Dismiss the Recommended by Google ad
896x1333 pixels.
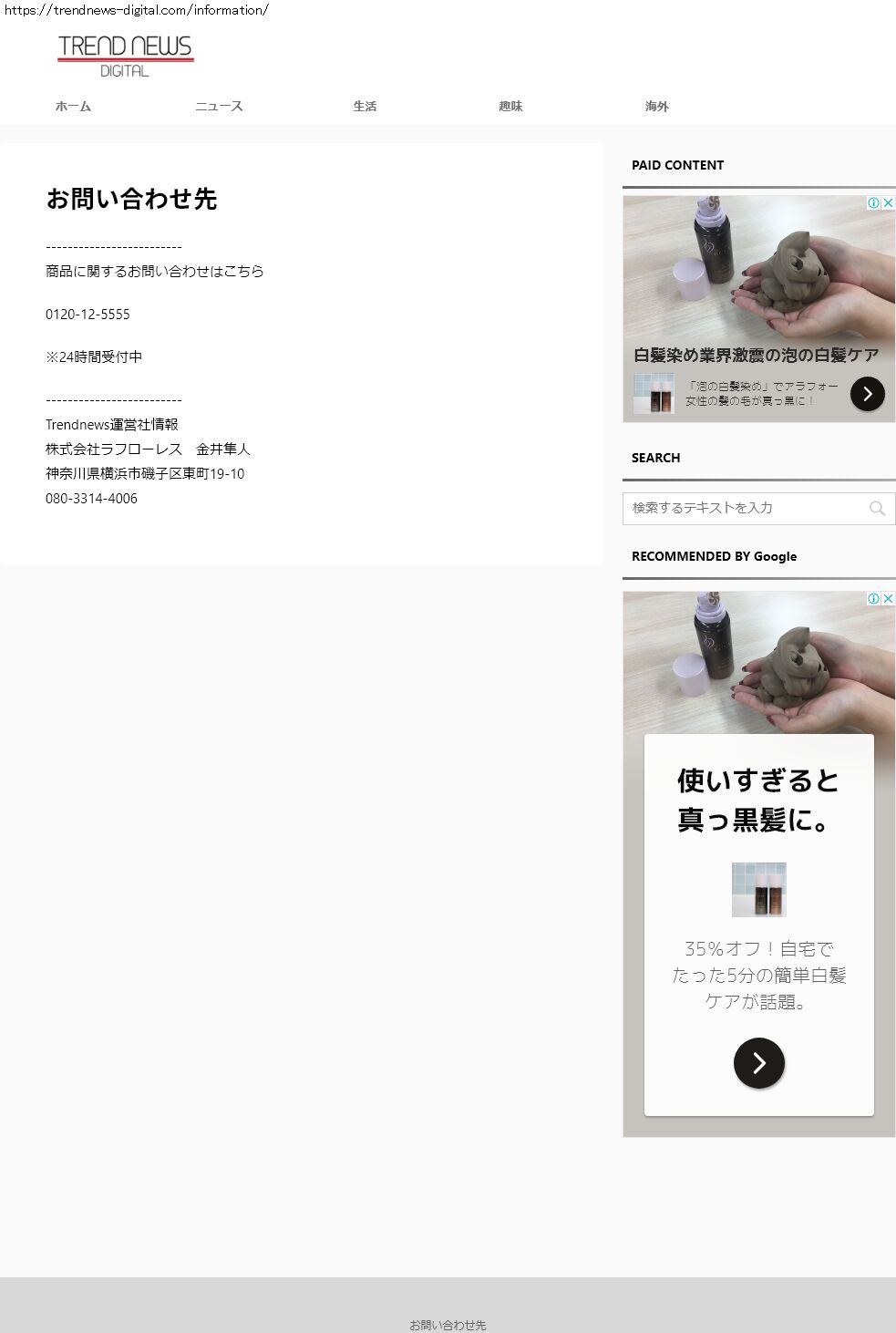pyautogui.click(x=889, y=598)
